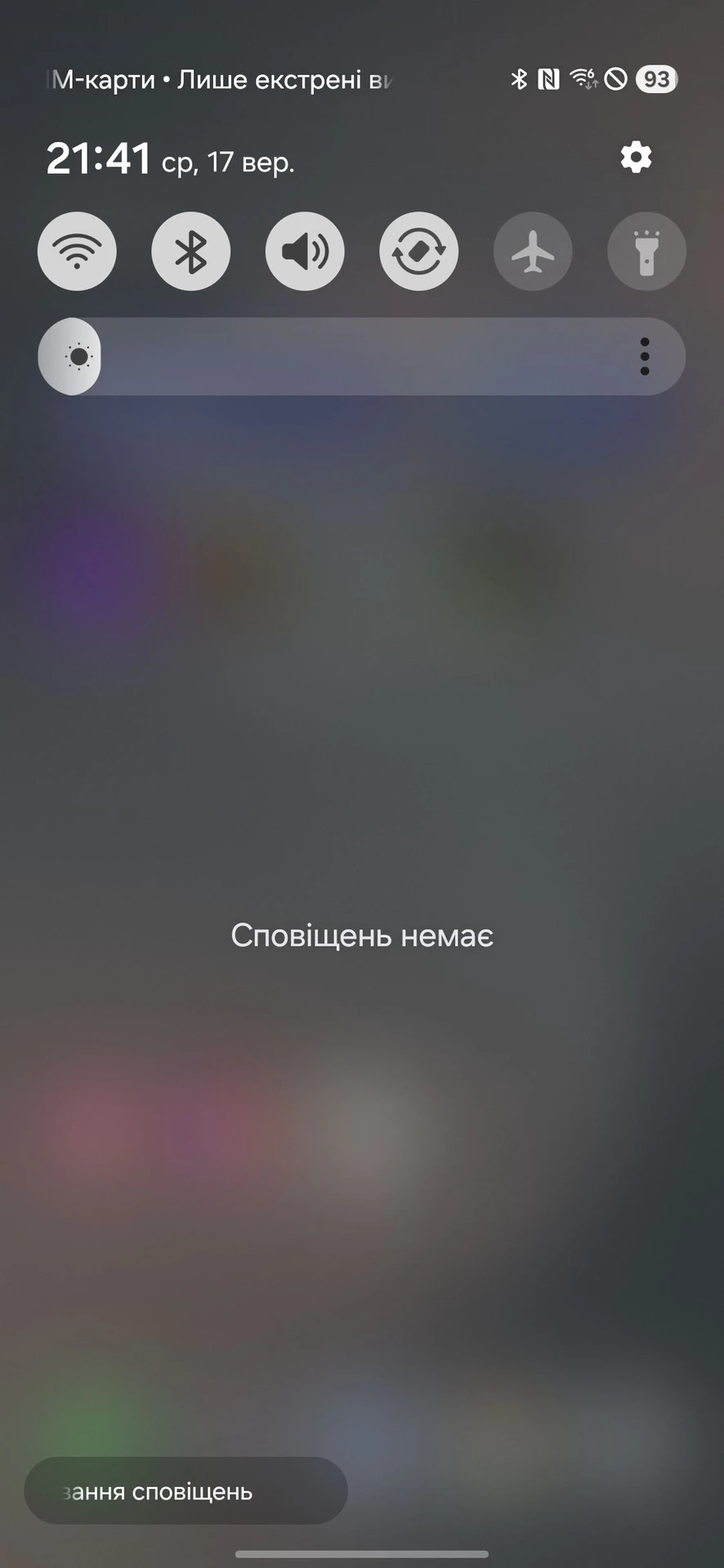
Task: Open brightness more options menu
Action: point(645,357)
